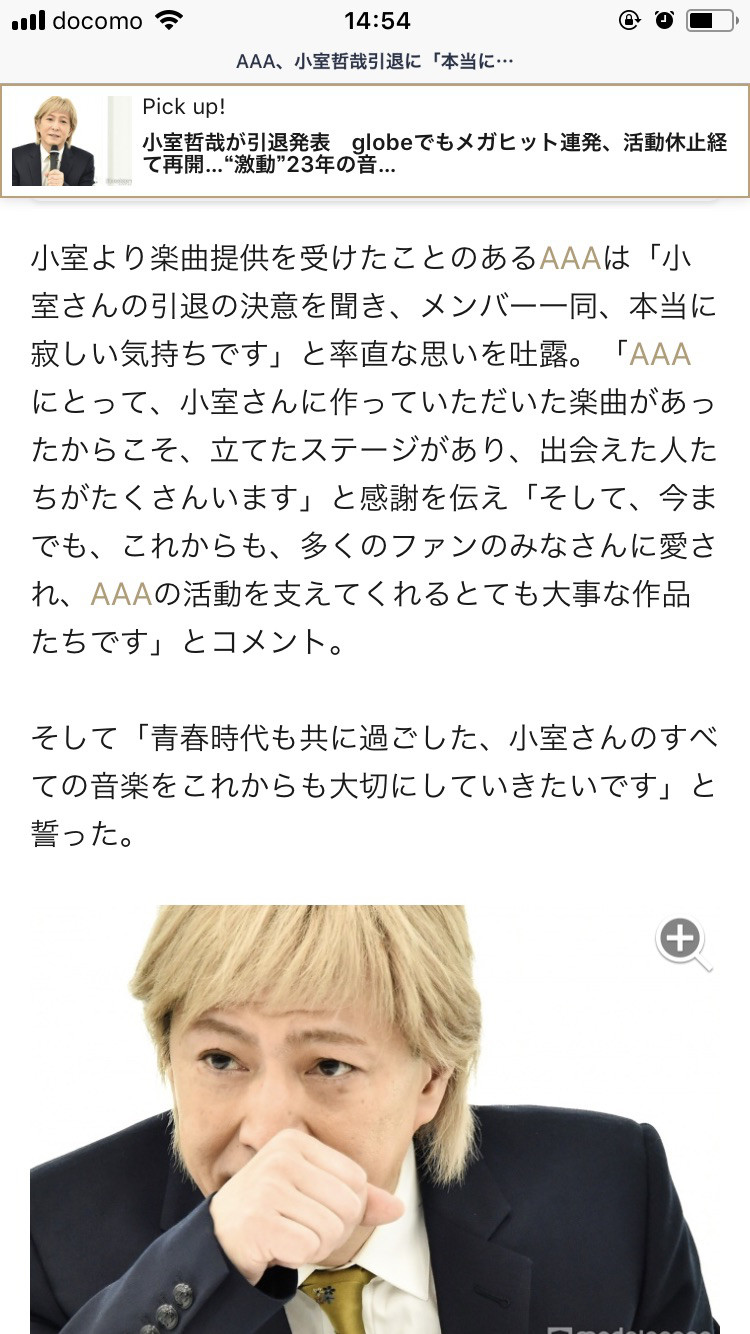
Task: Open the AAA link after 楽曲提供を受けたことのある
Action: point(569,258)
